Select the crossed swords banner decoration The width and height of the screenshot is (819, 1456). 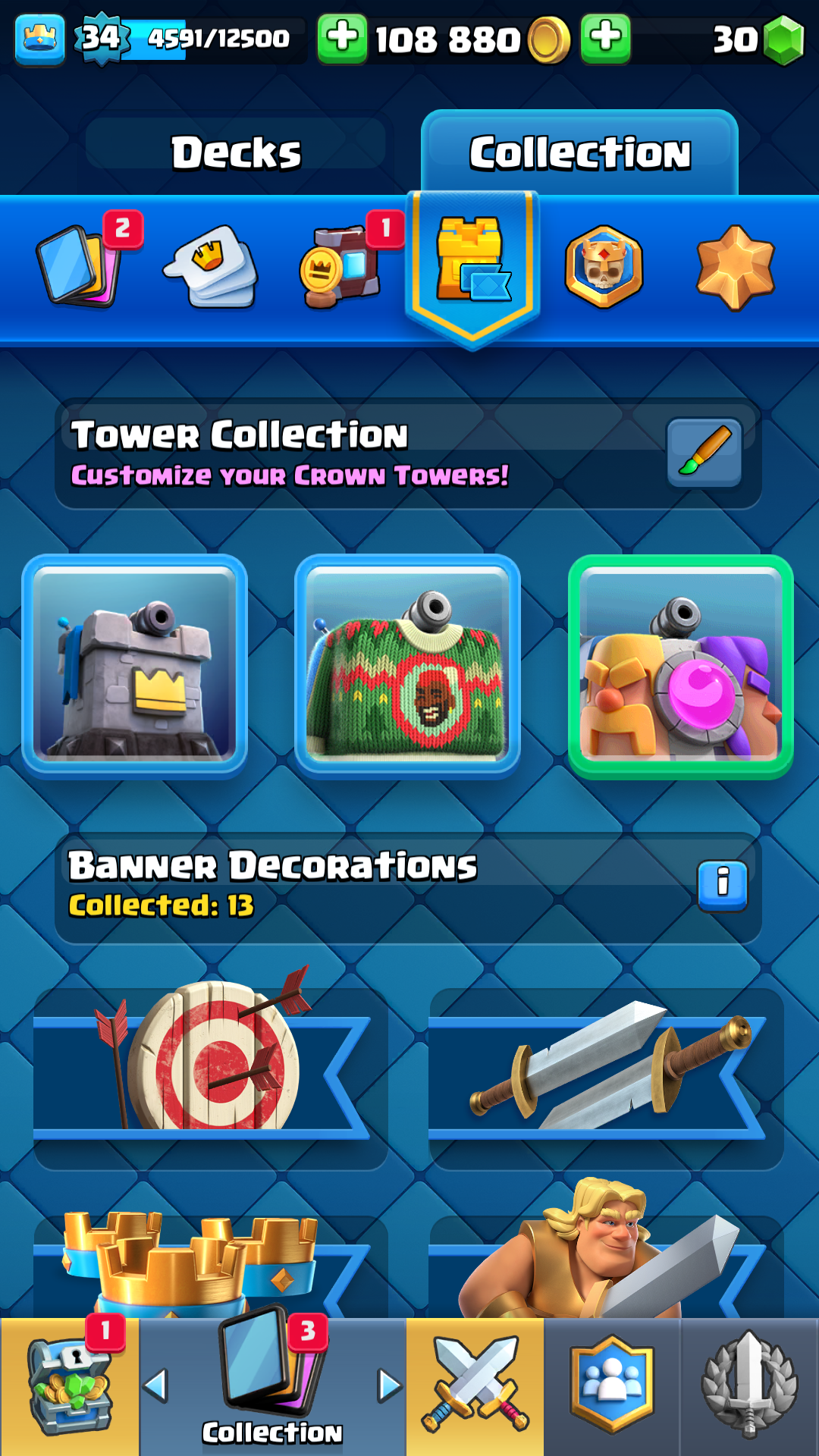pyautogui.click(x=606, y=1069)
